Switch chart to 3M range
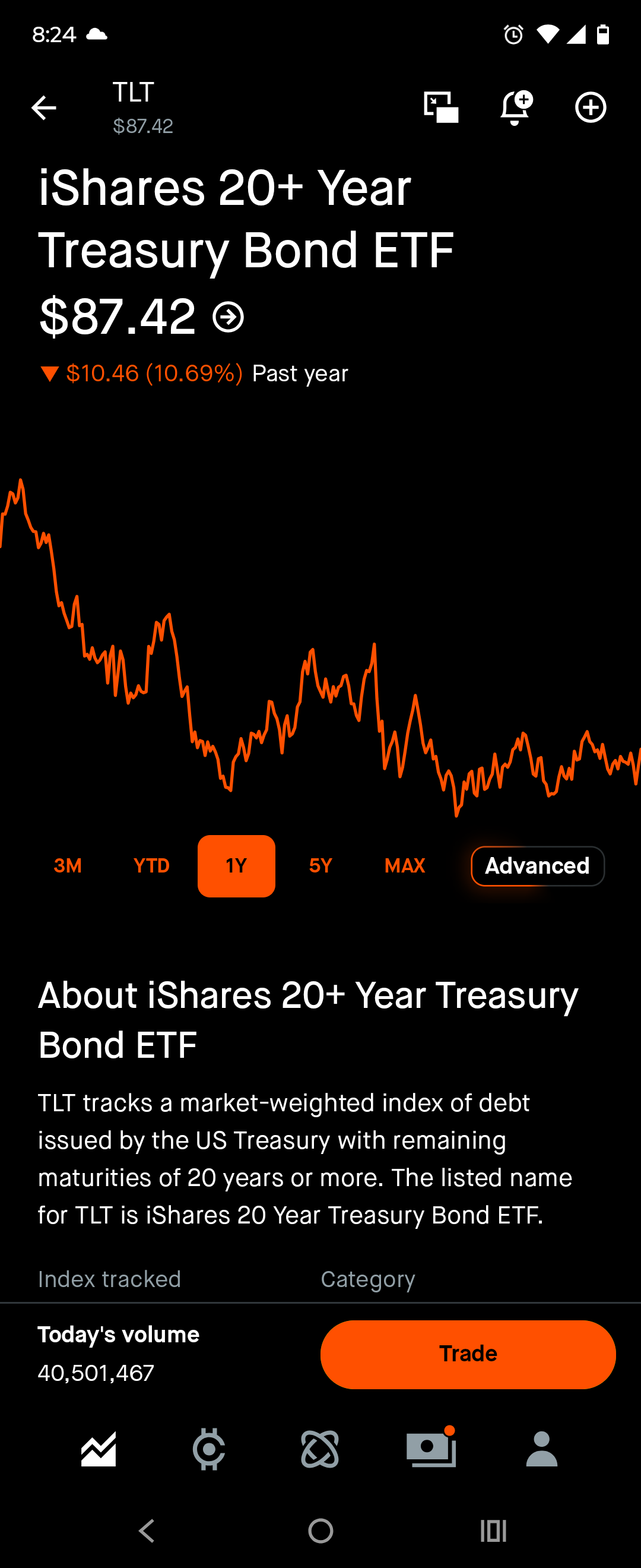641x1568 pixels. point(68,865)
